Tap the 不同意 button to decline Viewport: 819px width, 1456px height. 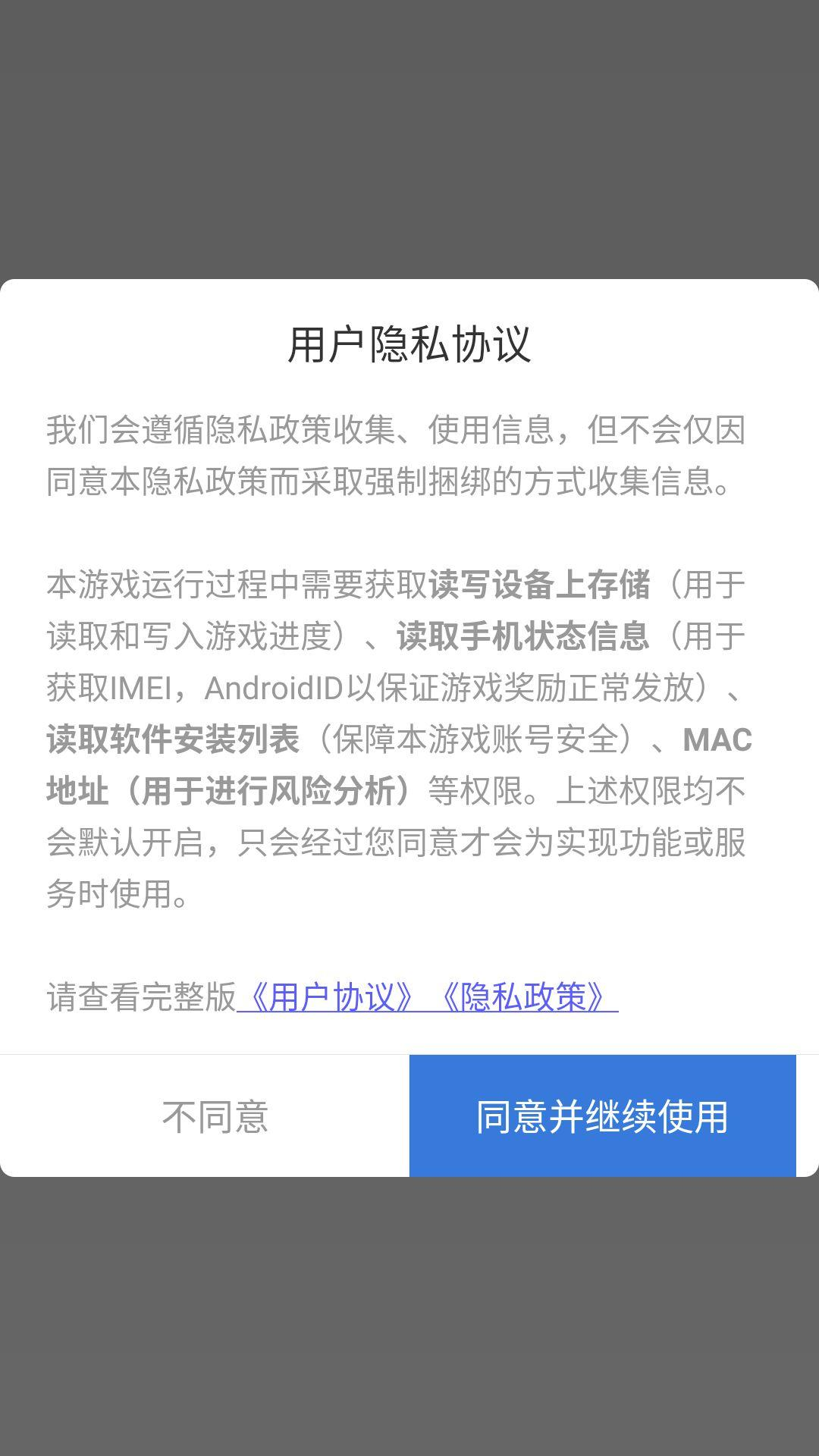pyautogui.click(x=215, y=1116)
